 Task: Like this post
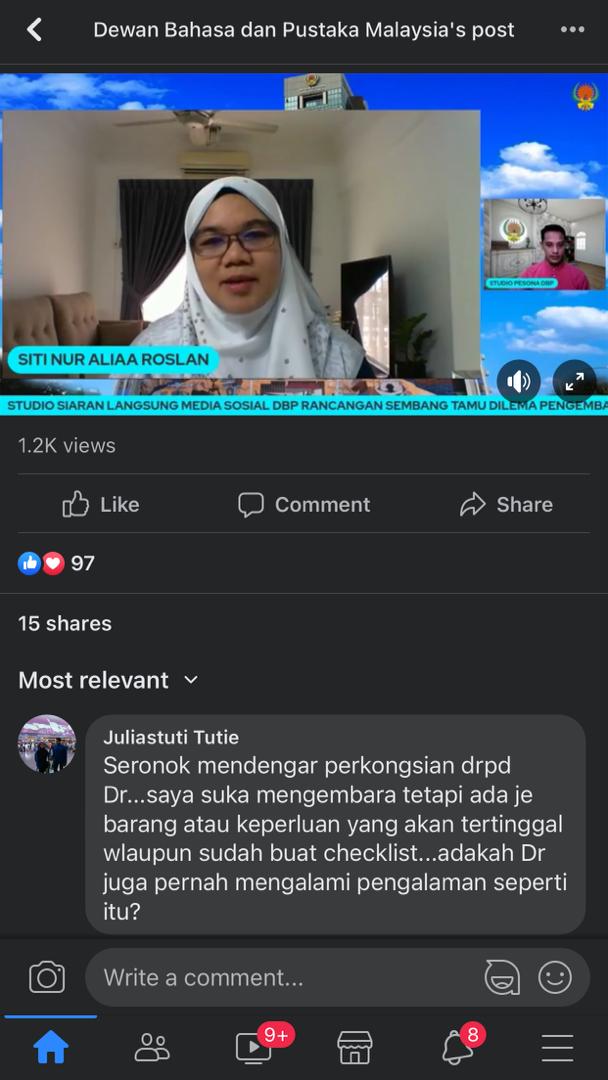tap(100, 505)
